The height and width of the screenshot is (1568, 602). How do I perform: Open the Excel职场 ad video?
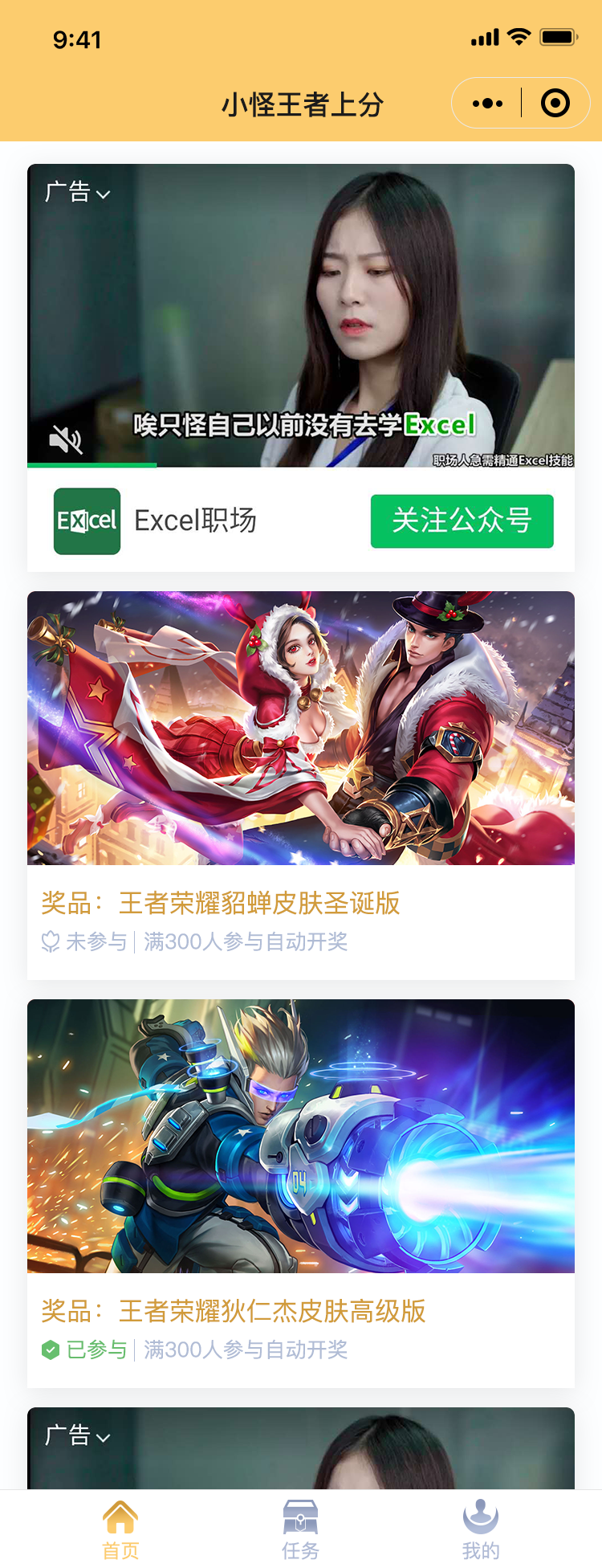coord(301,313)
